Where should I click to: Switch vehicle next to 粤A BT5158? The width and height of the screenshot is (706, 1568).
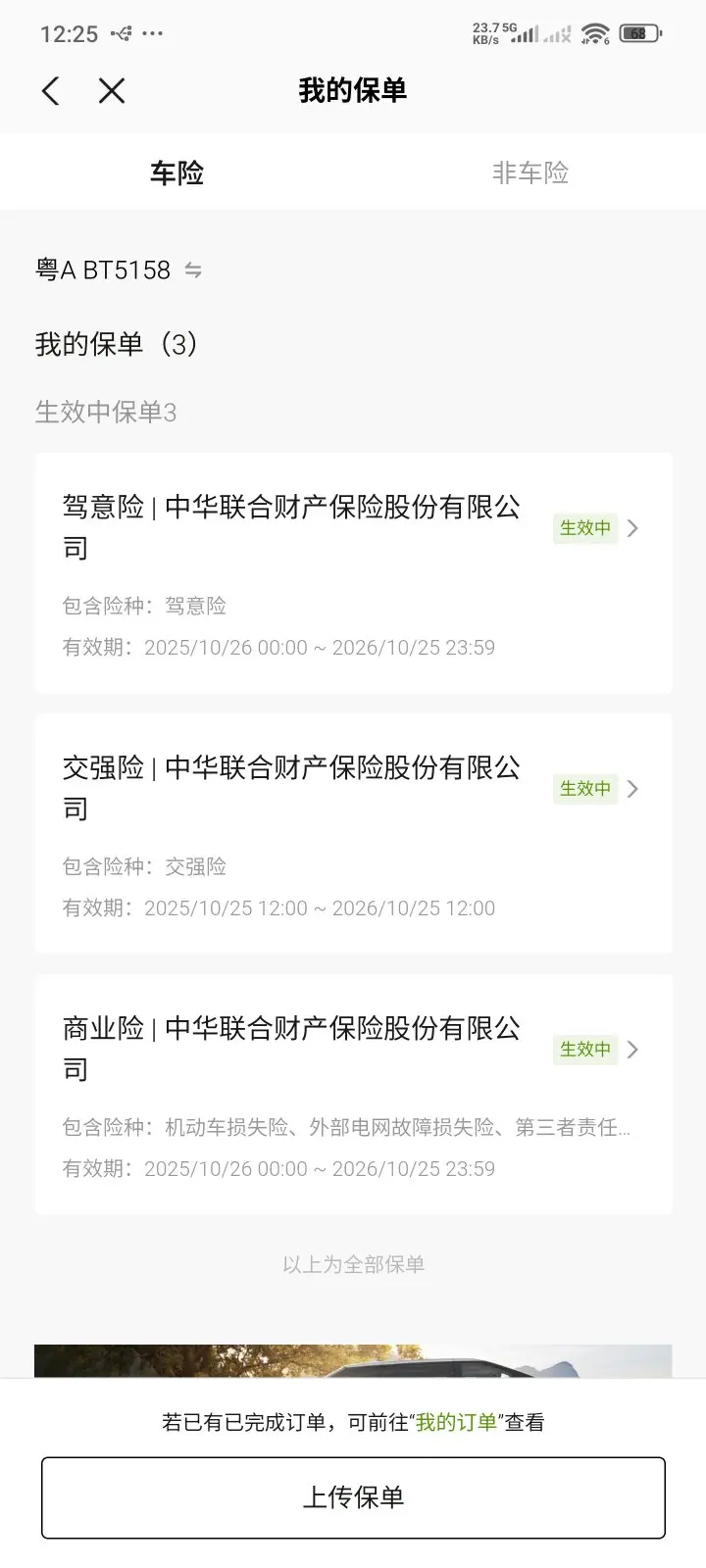coord(193,270)
